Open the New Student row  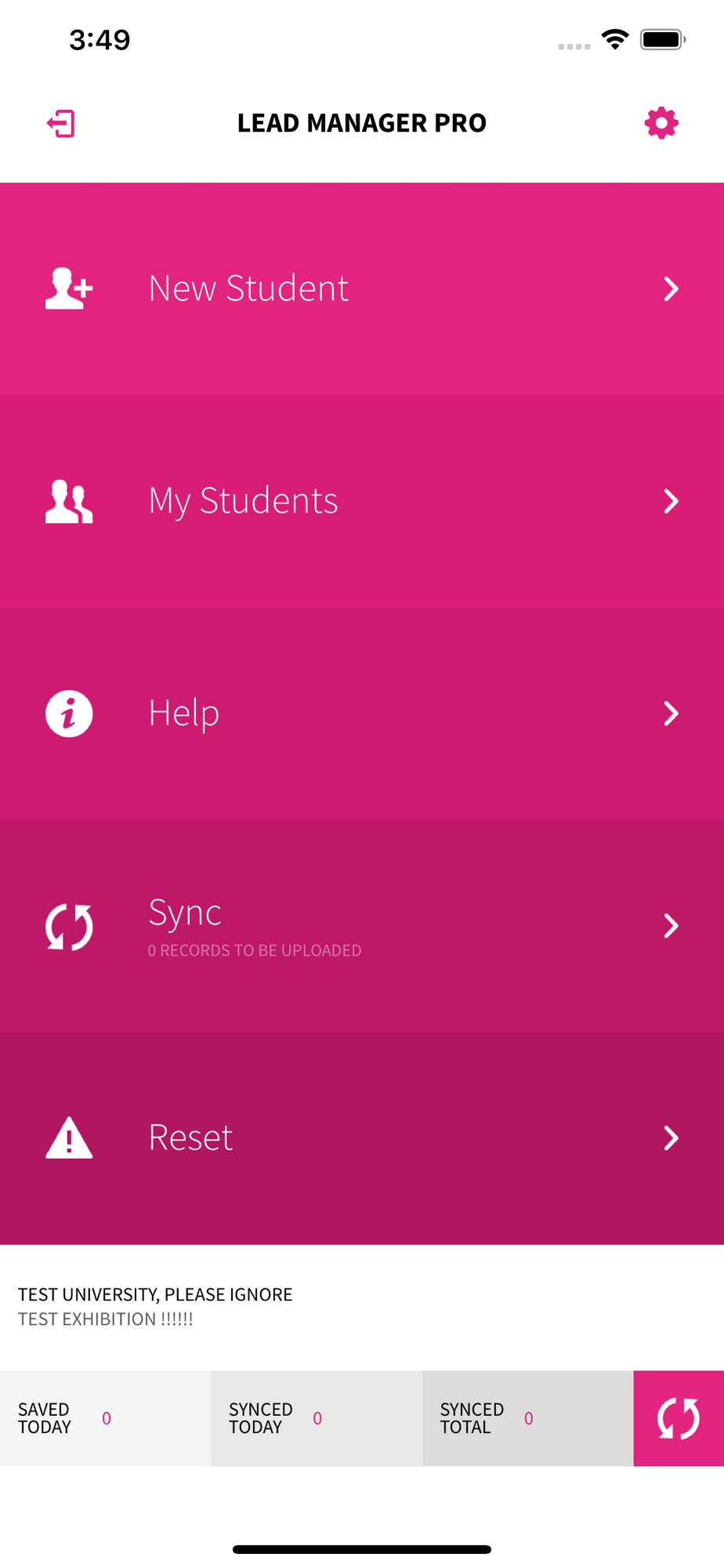click(362, 289)
